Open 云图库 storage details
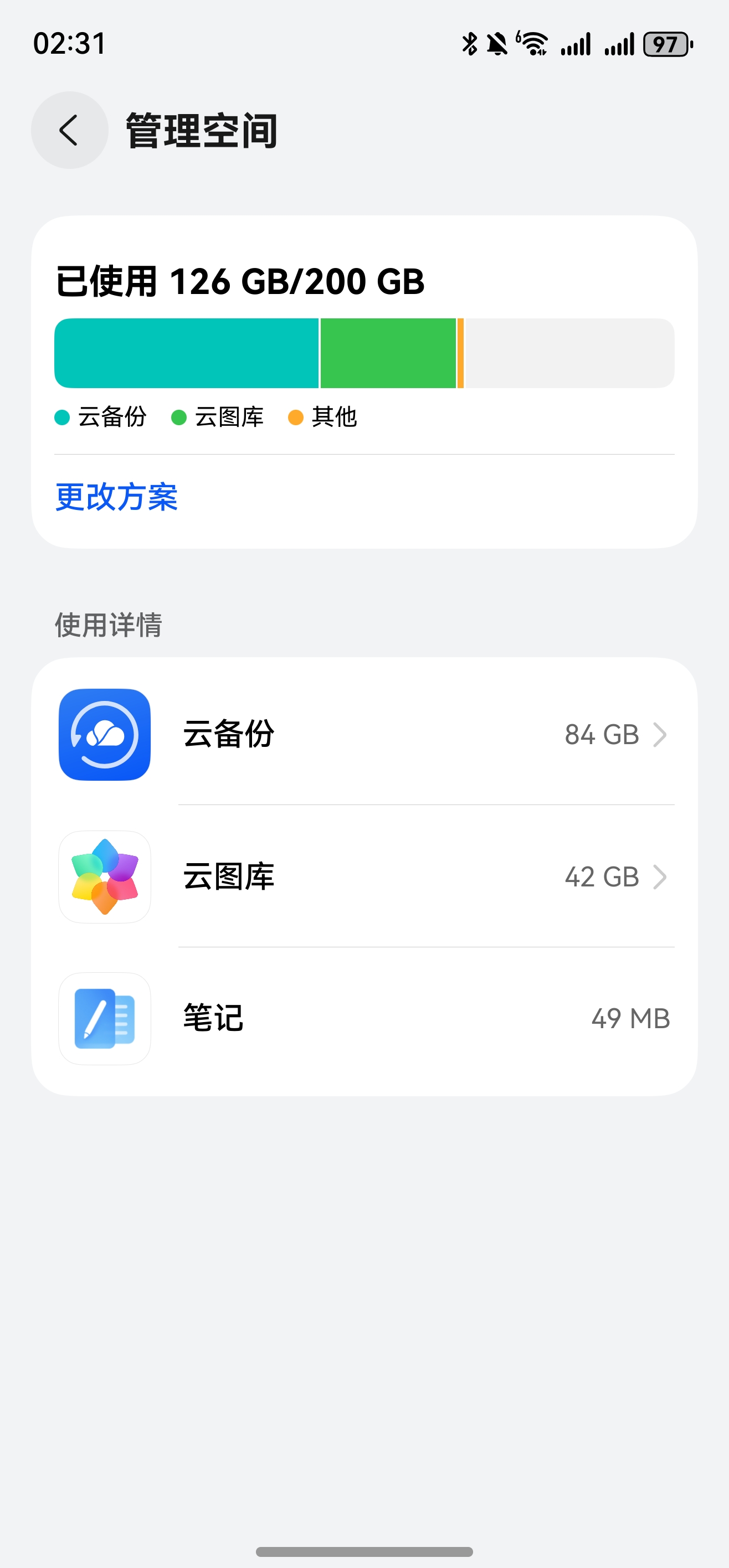Image resolution: width=729 pixels, height=1568 pixels. (364, 876)
